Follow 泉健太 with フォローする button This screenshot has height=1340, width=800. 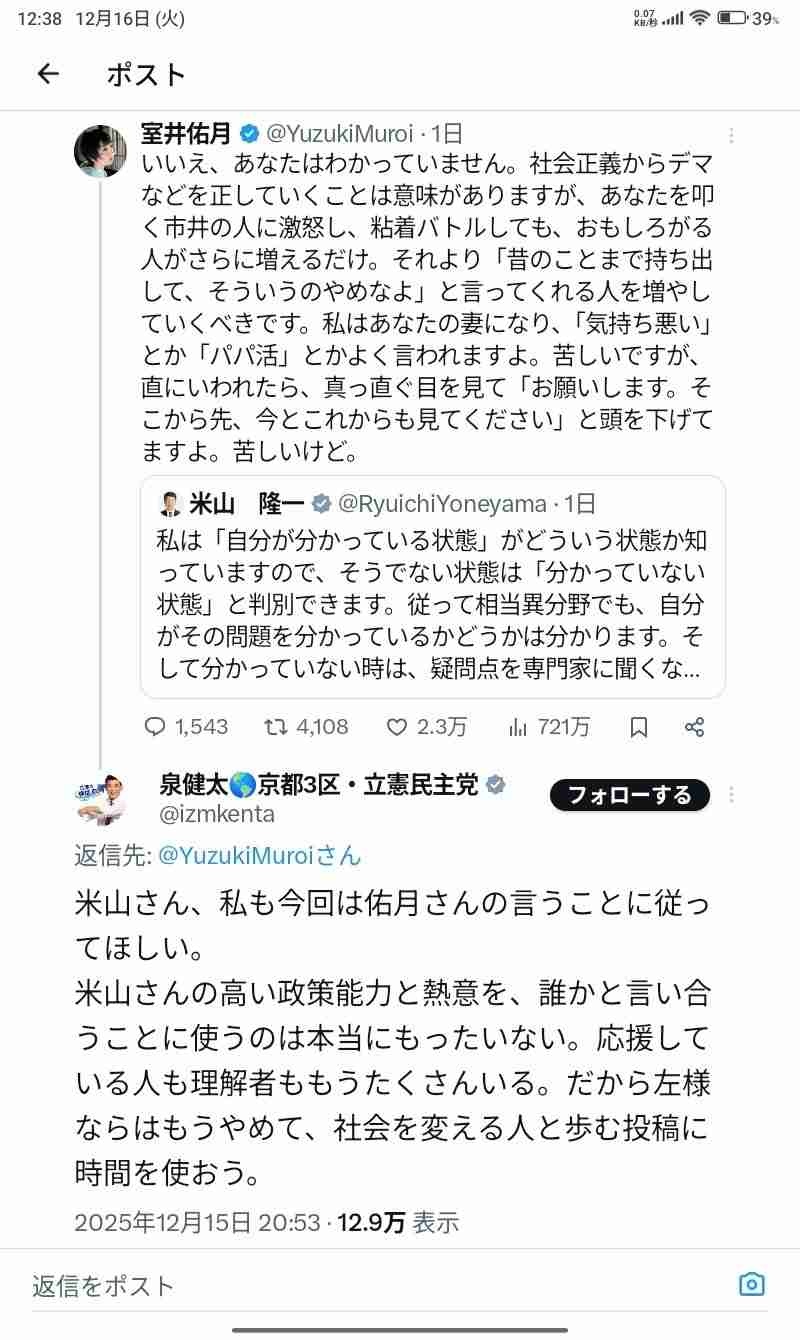(x=630, y=795)
